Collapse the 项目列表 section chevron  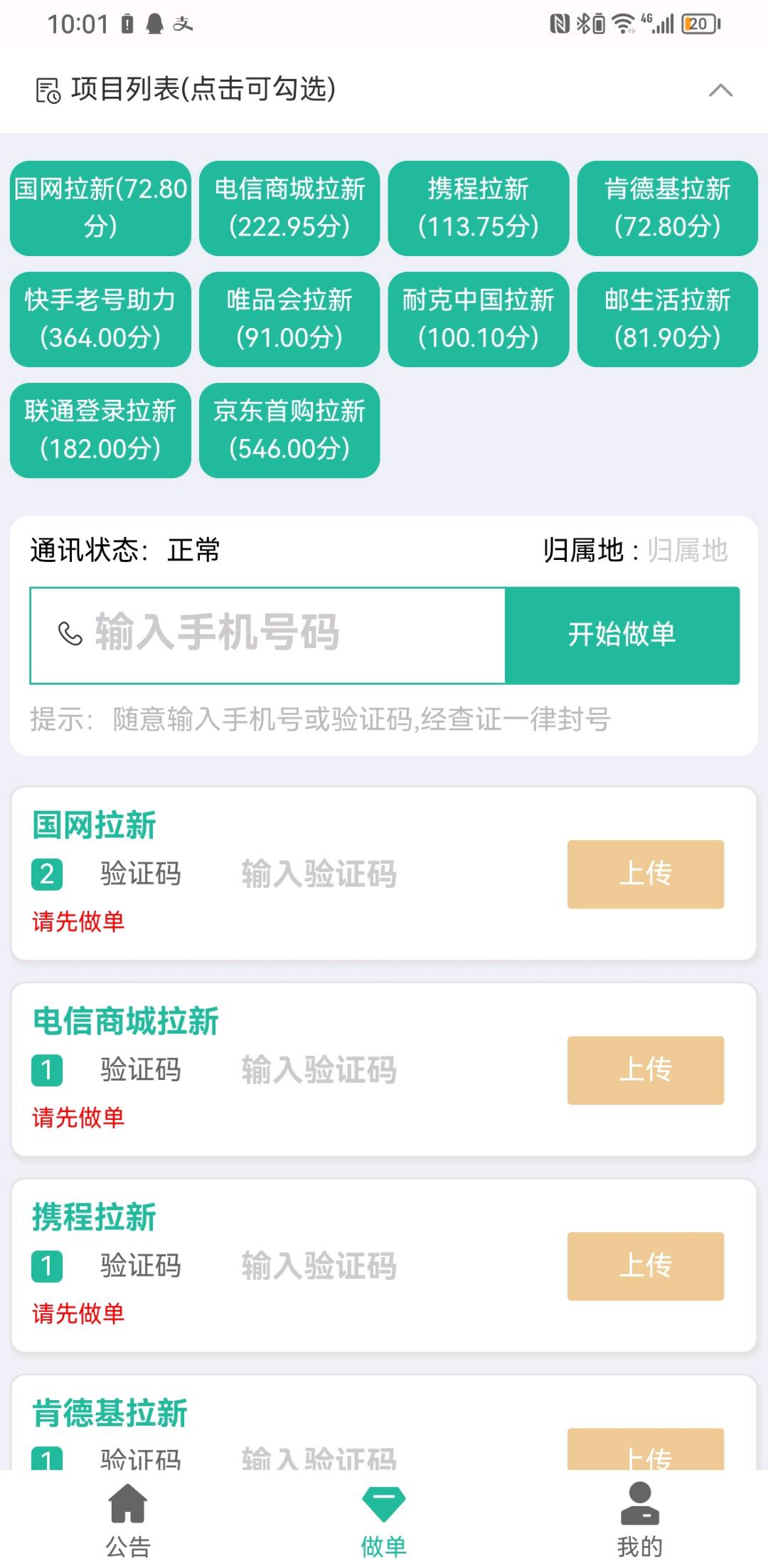(x=720, y=90)
